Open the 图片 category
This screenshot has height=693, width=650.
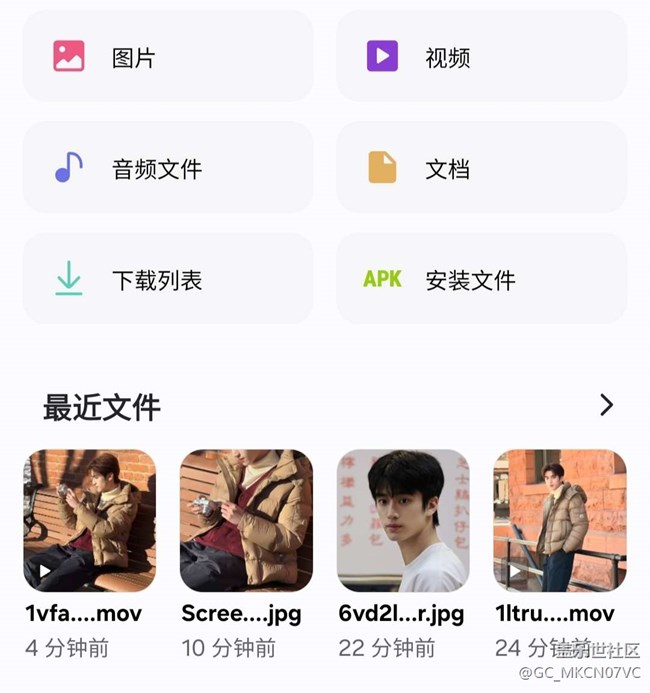coord(167,57)
